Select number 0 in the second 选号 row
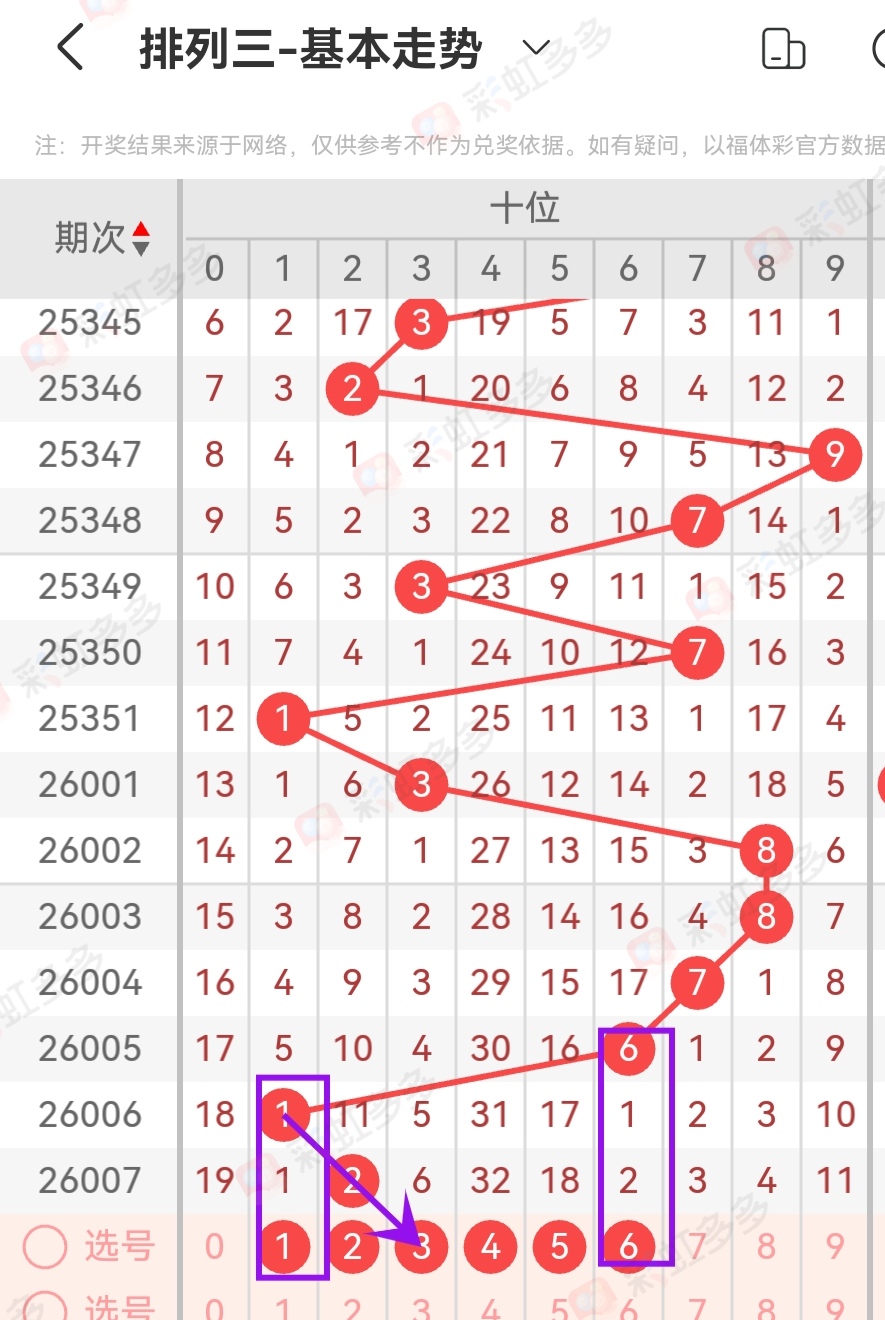This screenshot has width=885, height=1320. coord(214,1306)
